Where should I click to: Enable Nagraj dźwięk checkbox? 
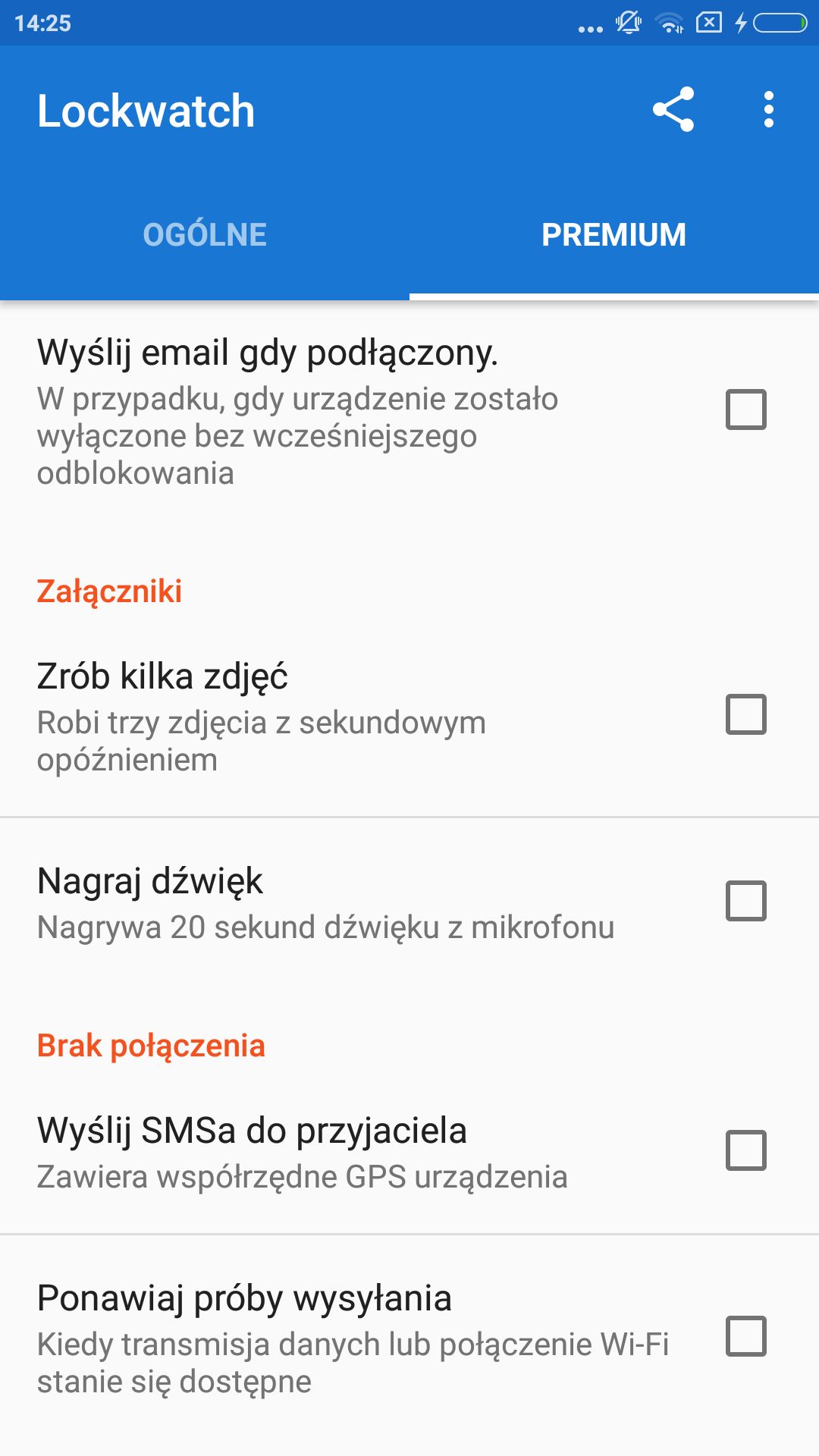pyautogui.click(x=746, y=901)
